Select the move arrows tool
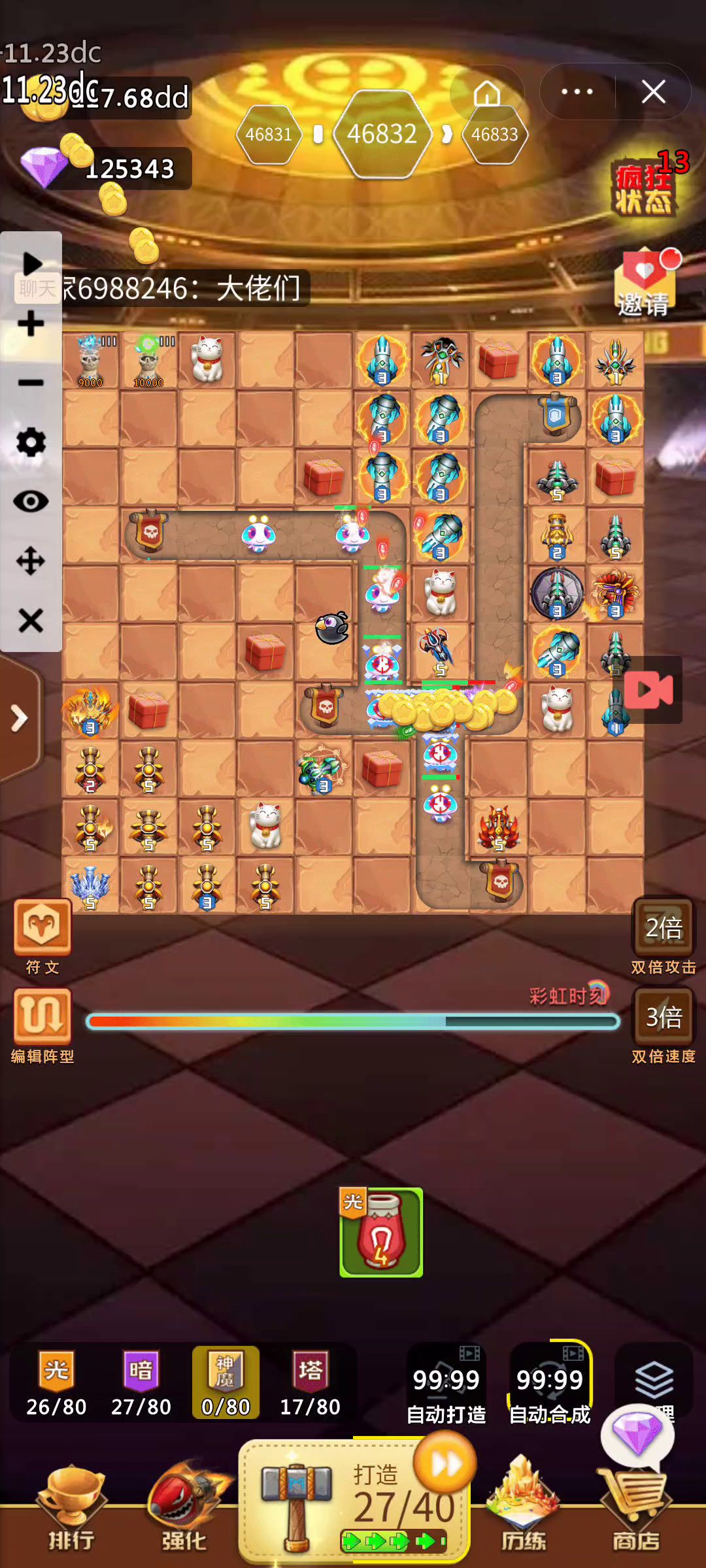The width and height of the screenshot is (706, 1568). point(31,561)
